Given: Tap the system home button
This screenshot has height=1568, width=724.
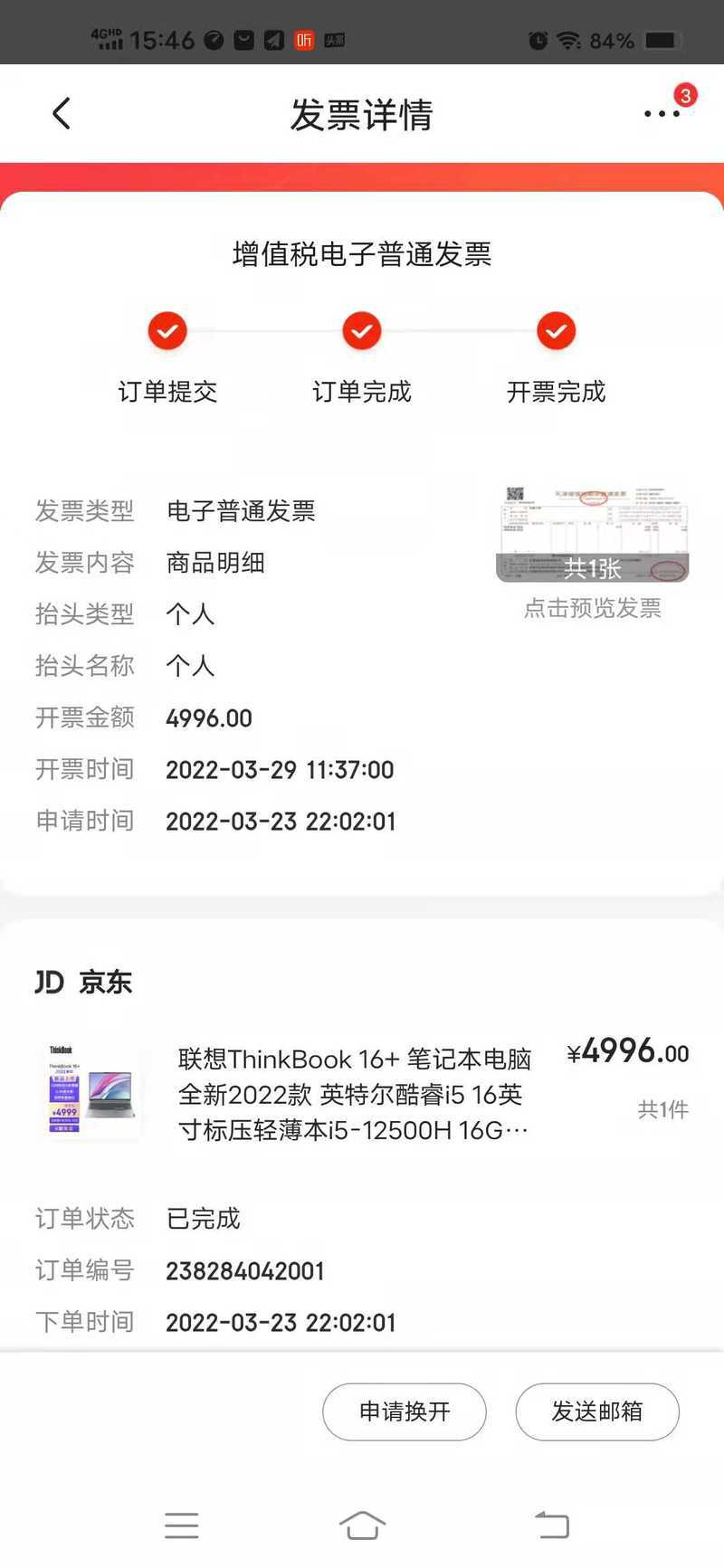Looking at the screenshot, I should click(x=362, y=1525).
